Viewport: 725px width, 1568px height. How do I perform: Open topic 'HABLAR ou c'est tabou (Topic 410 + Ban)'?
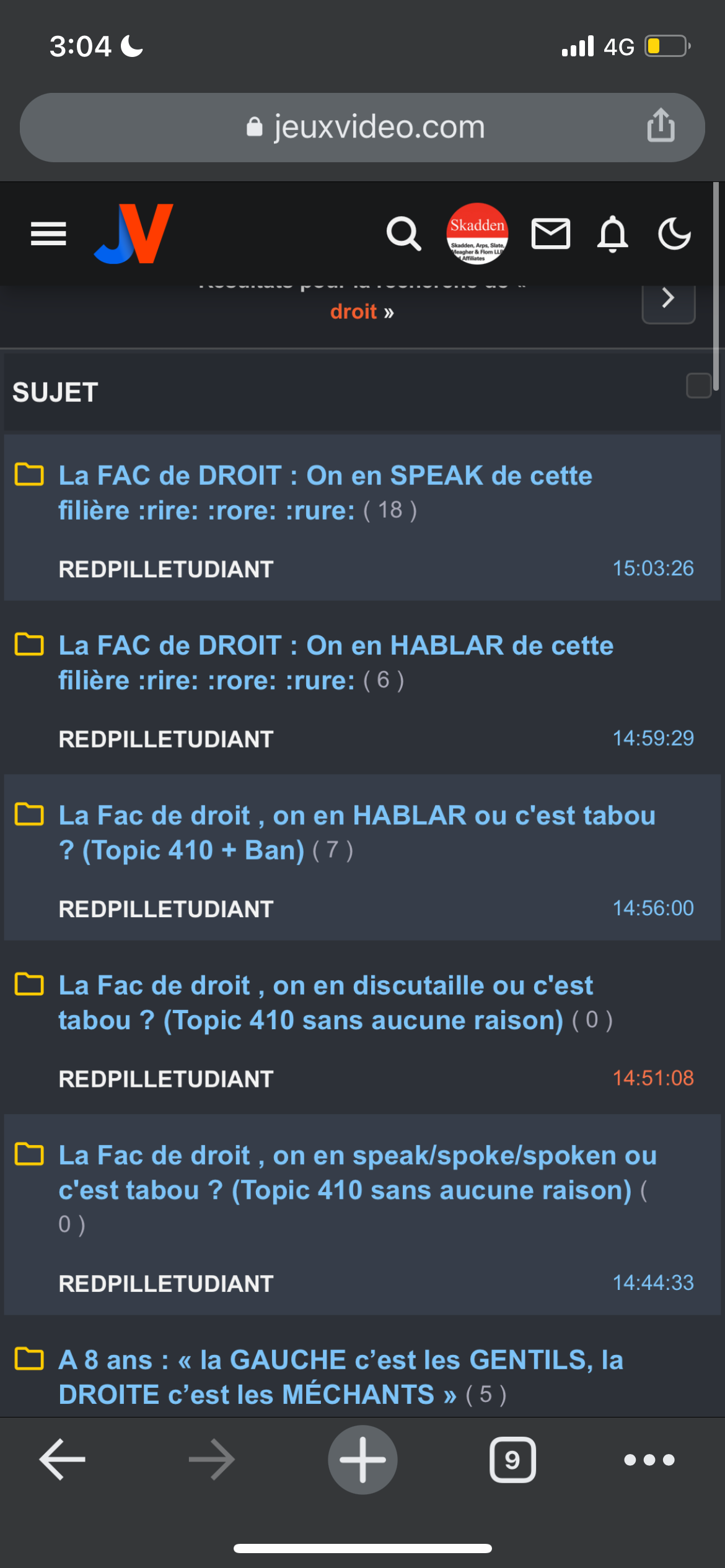(357, 833)
